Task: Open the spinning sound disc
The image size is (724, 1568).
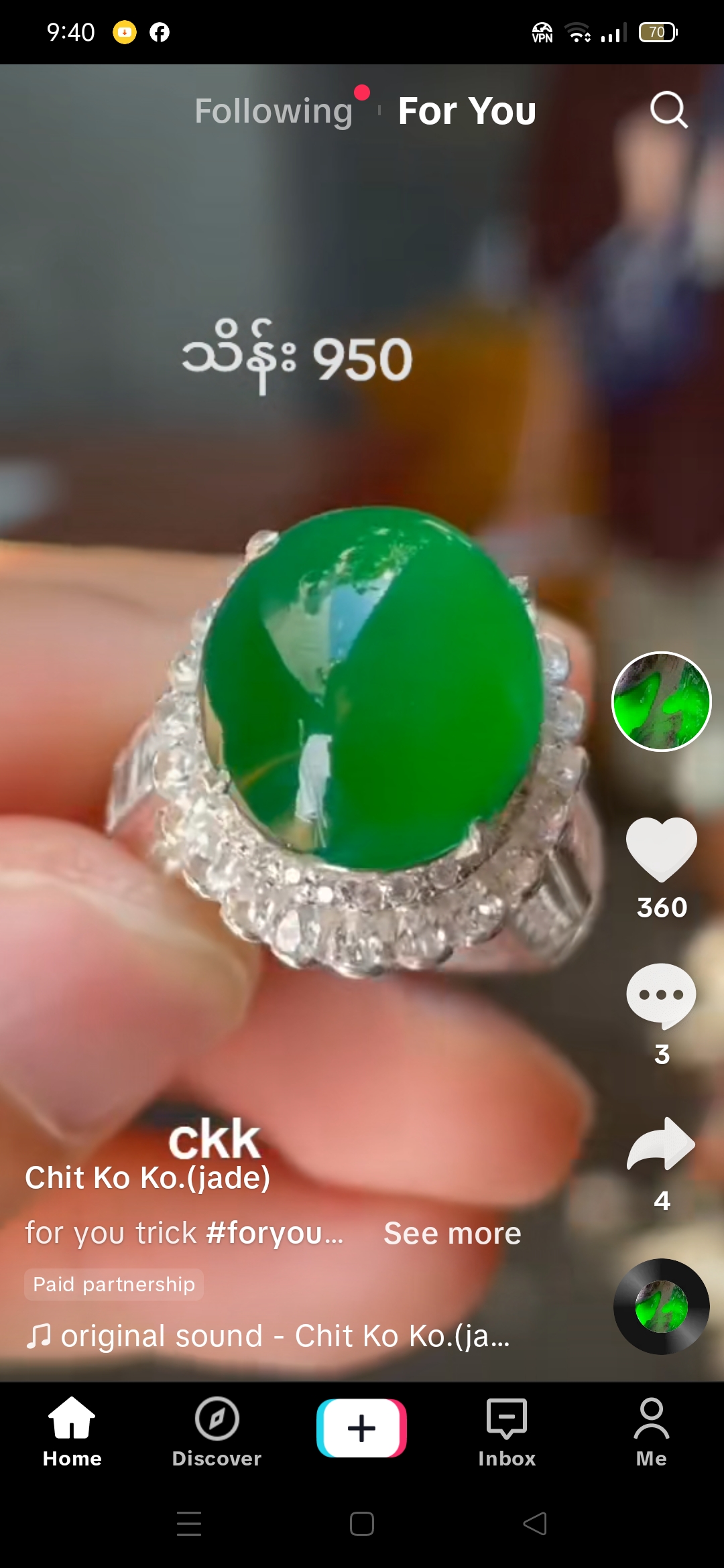Action: 661,1307
